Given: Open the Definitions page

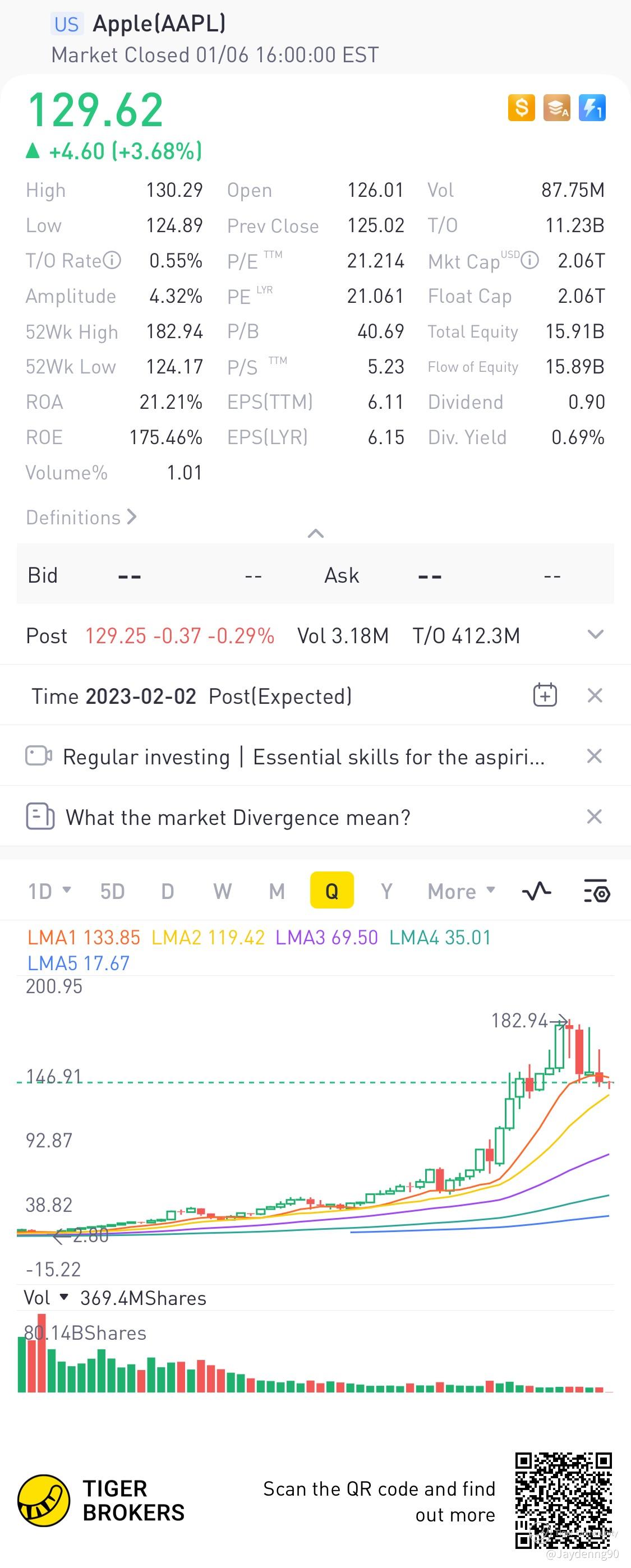Looking at the screenshot, I should pos(81,518).
